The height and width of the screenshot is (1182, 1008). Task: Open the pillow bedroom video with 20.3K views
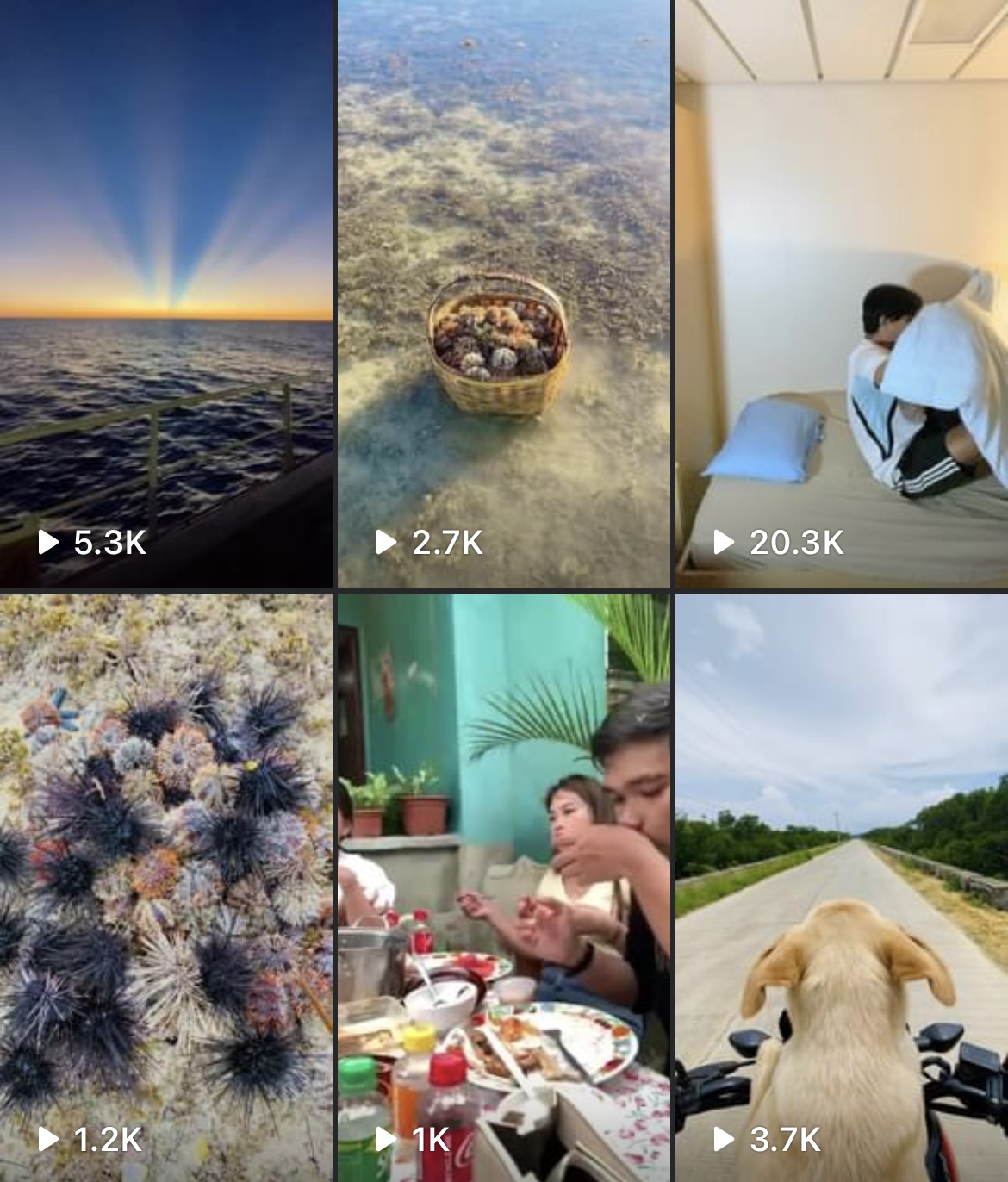pyautogui.click(x=842, y=293)
